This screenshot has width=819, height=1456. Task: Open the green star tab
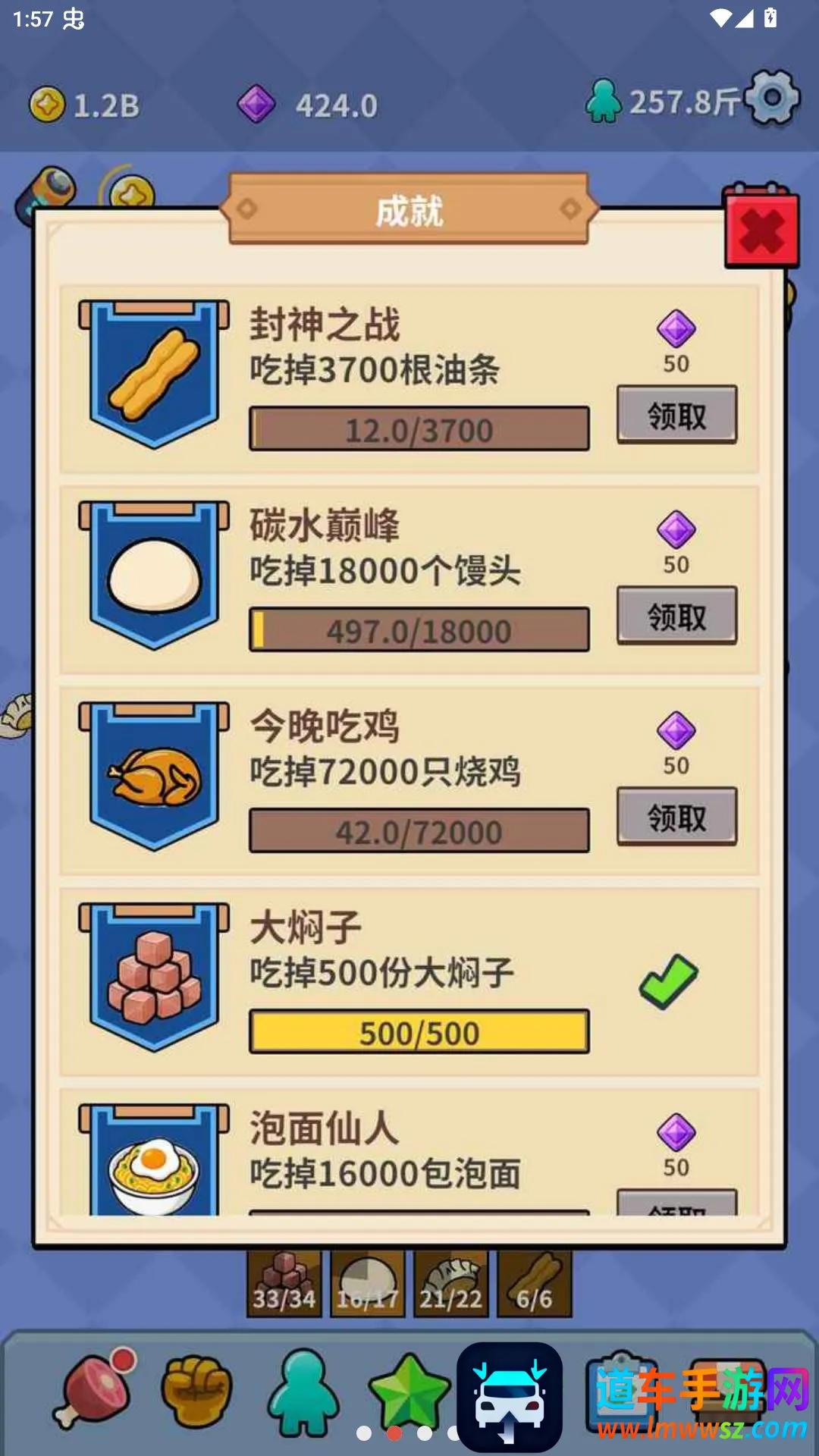click(409, 1393)
